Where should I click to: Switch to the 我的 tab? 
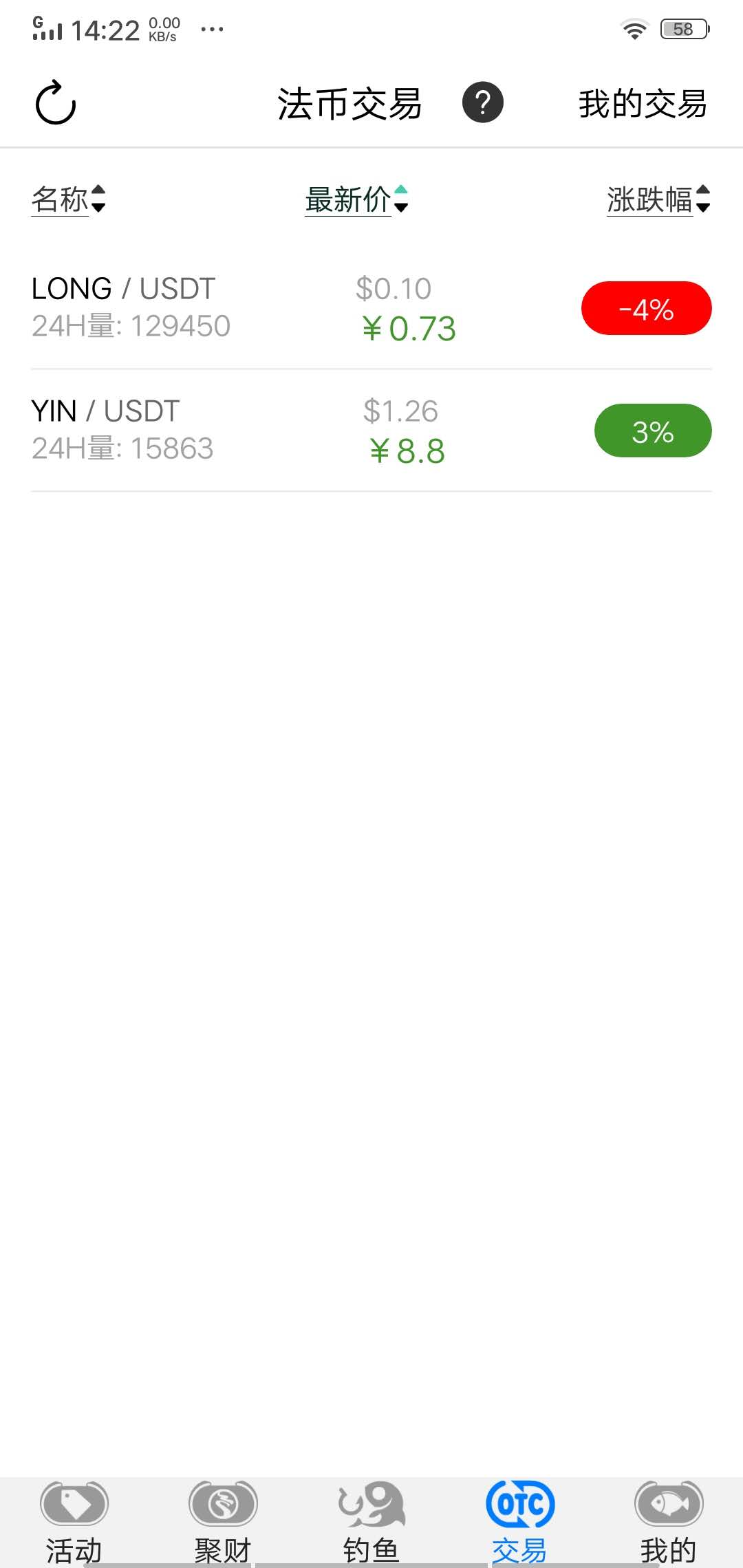pyautogui.click(x=669, y=1521)
